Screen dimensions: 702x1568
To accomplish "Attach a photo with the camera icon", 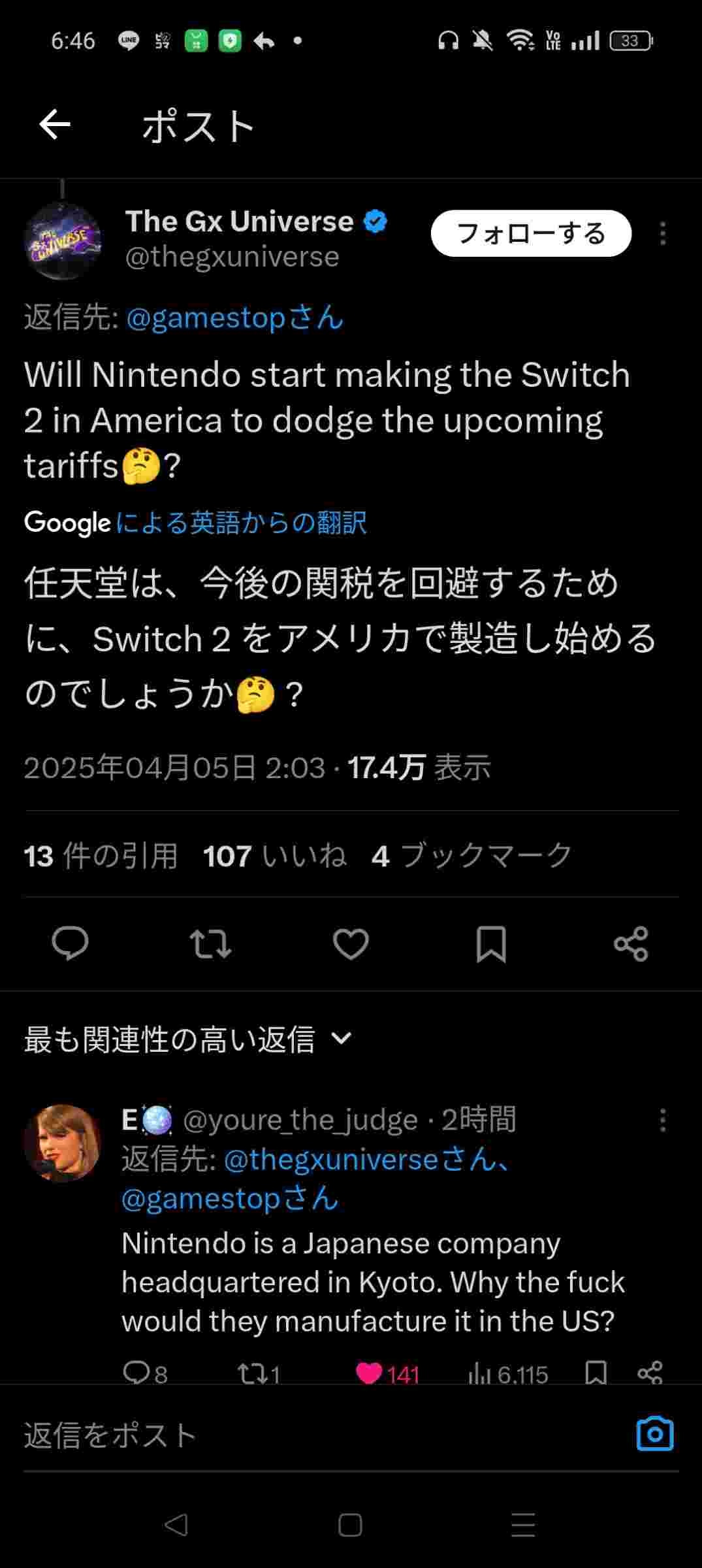I will click(x=655, y=1433).
